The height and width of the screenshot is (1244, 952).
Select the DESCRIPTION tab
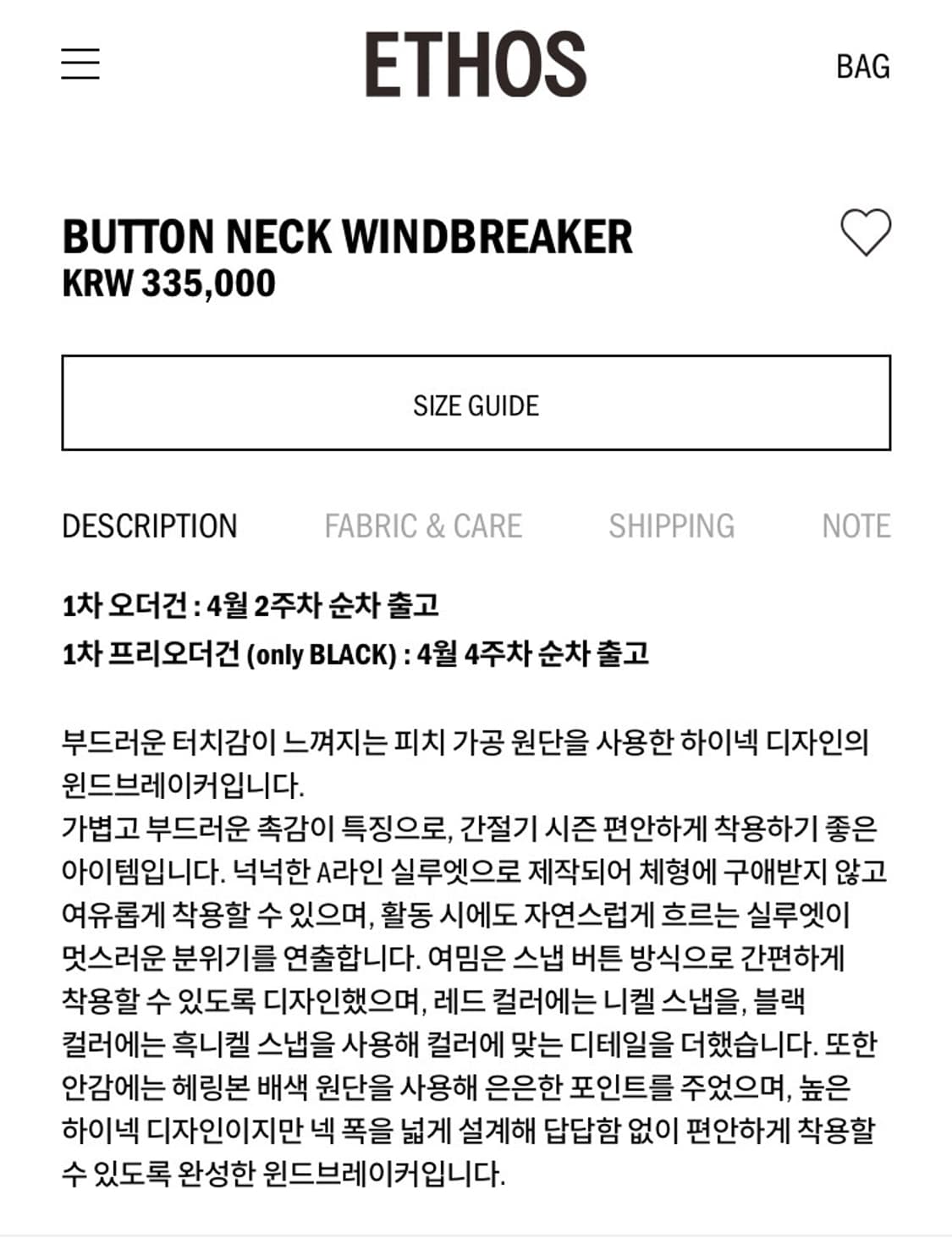coord(149,526)
